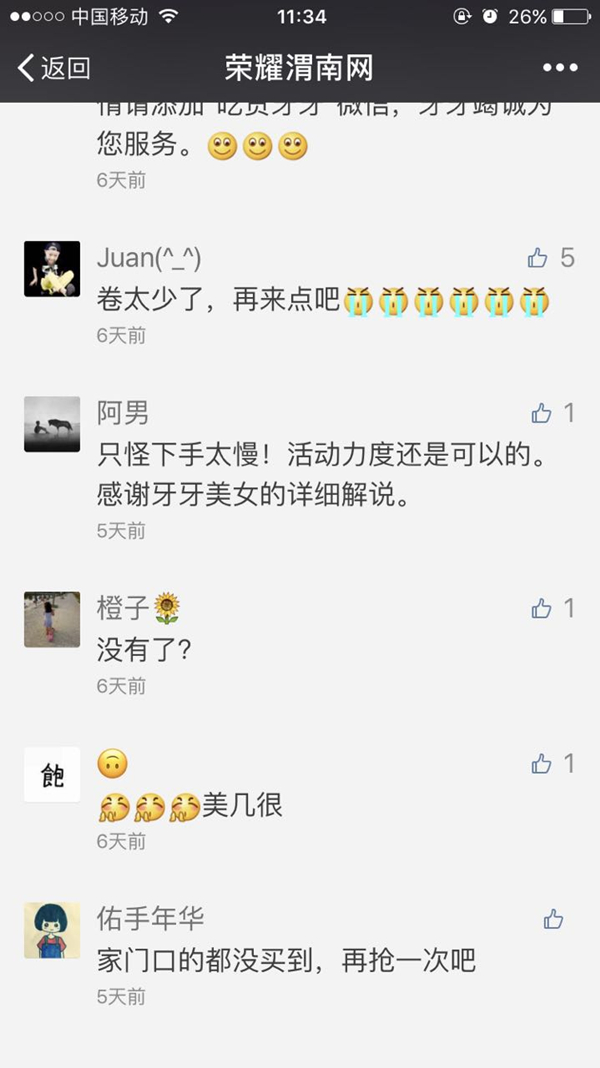Open the three-dot overflow menu

tap(559, 68)
